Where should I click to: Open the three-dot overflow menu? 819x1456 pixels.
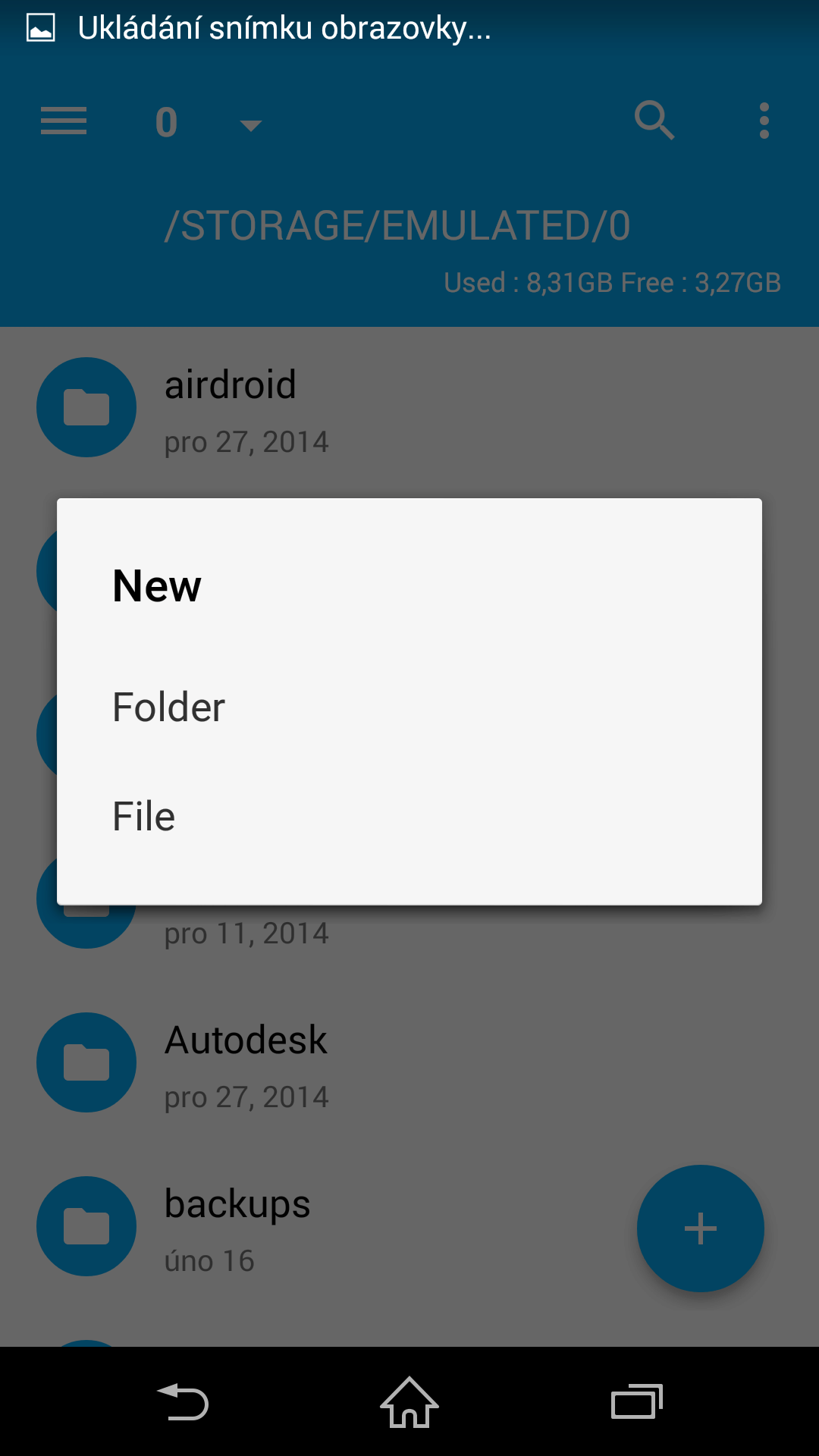[764, 121]
